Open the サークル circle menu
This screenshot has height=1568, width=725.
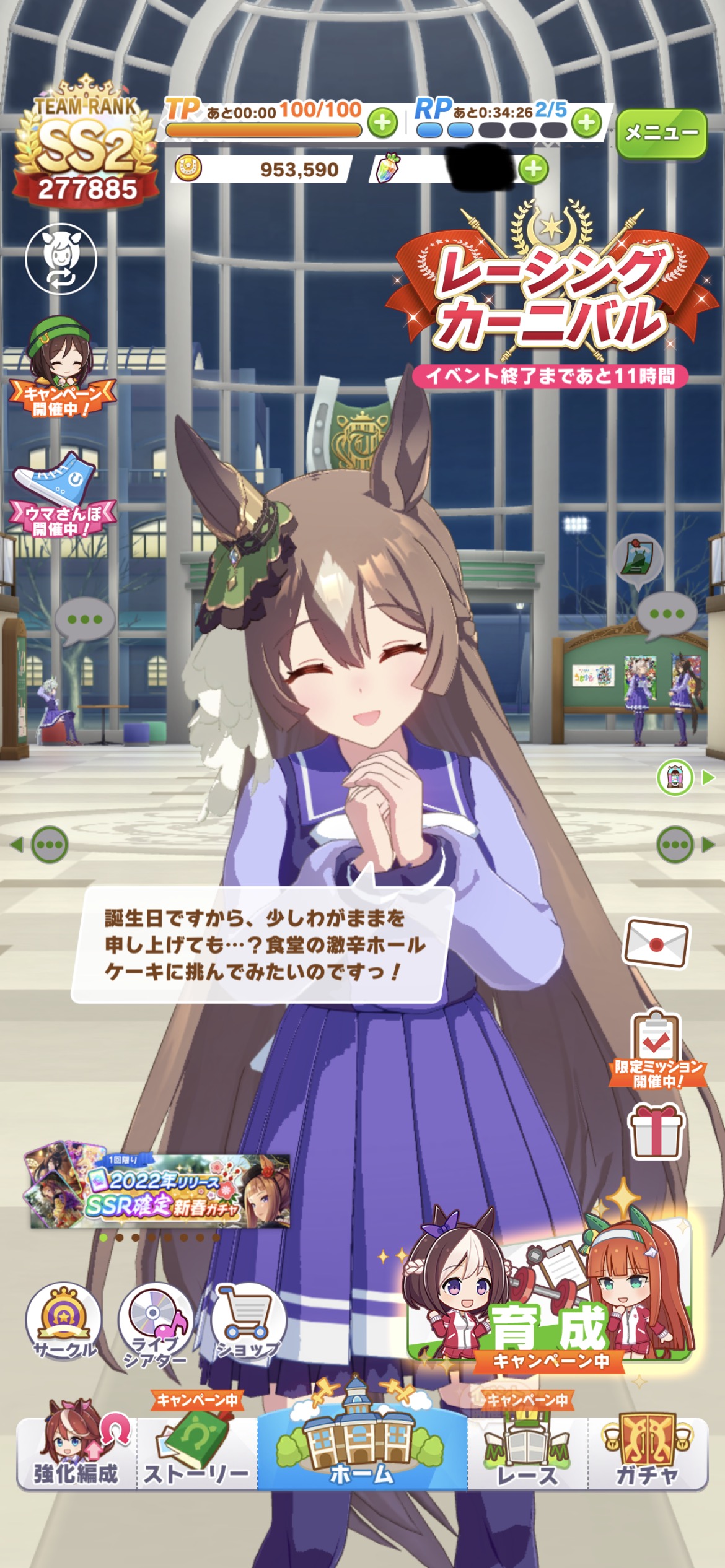click(63, 1323)
